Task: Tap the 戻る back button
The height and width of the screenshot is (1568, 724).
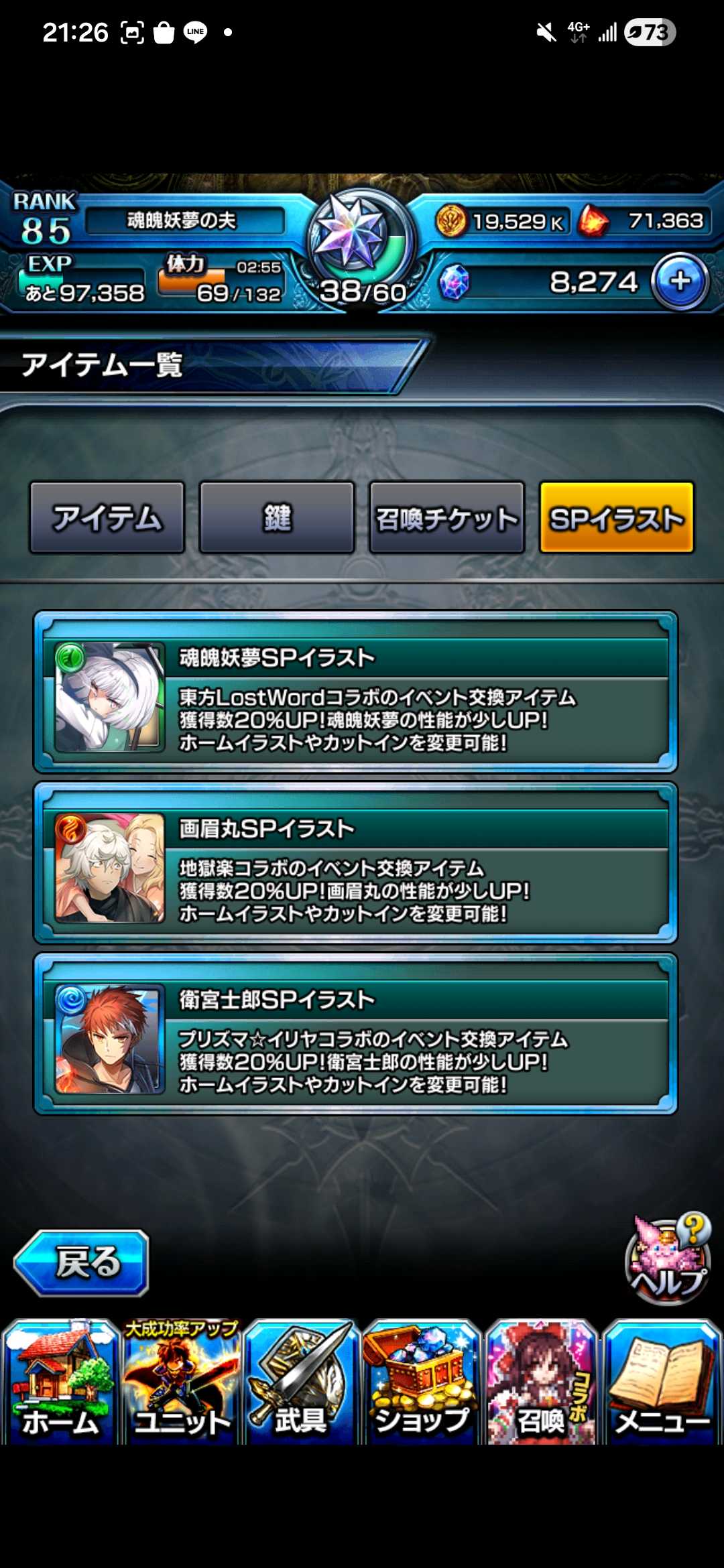Action: click(x=82, y=1262)
